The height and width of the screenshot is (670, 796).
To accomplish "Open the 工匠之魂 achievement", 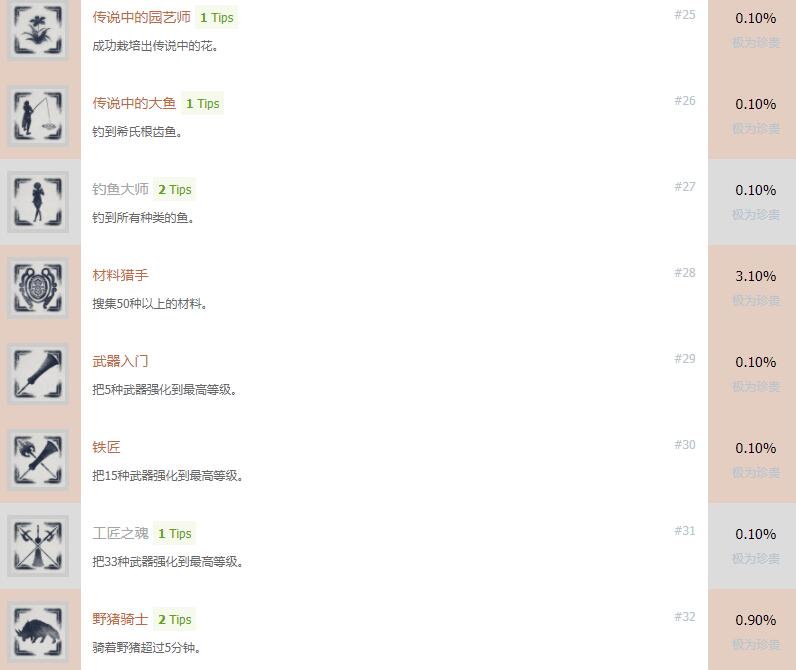I will click(x=120, y=533).
